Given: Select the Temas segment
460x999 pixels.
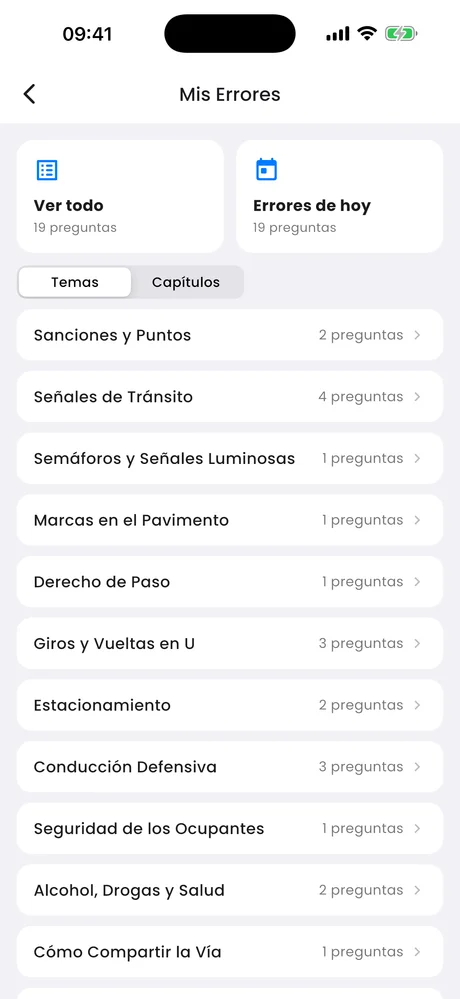Looking at the screenshot, I should click(x=75, y=282).
